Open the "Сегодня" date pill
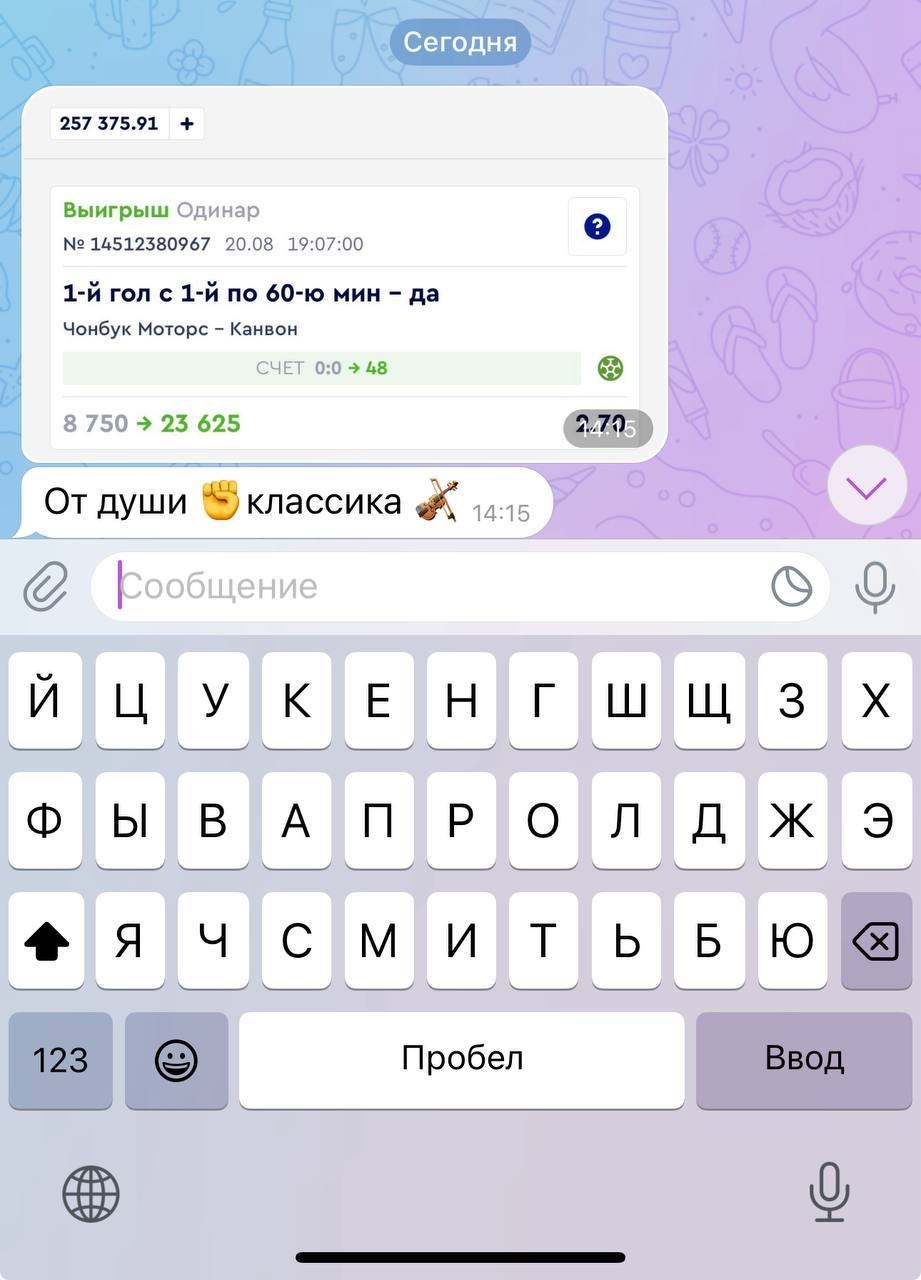921x1280 pixels. [460, 42]
